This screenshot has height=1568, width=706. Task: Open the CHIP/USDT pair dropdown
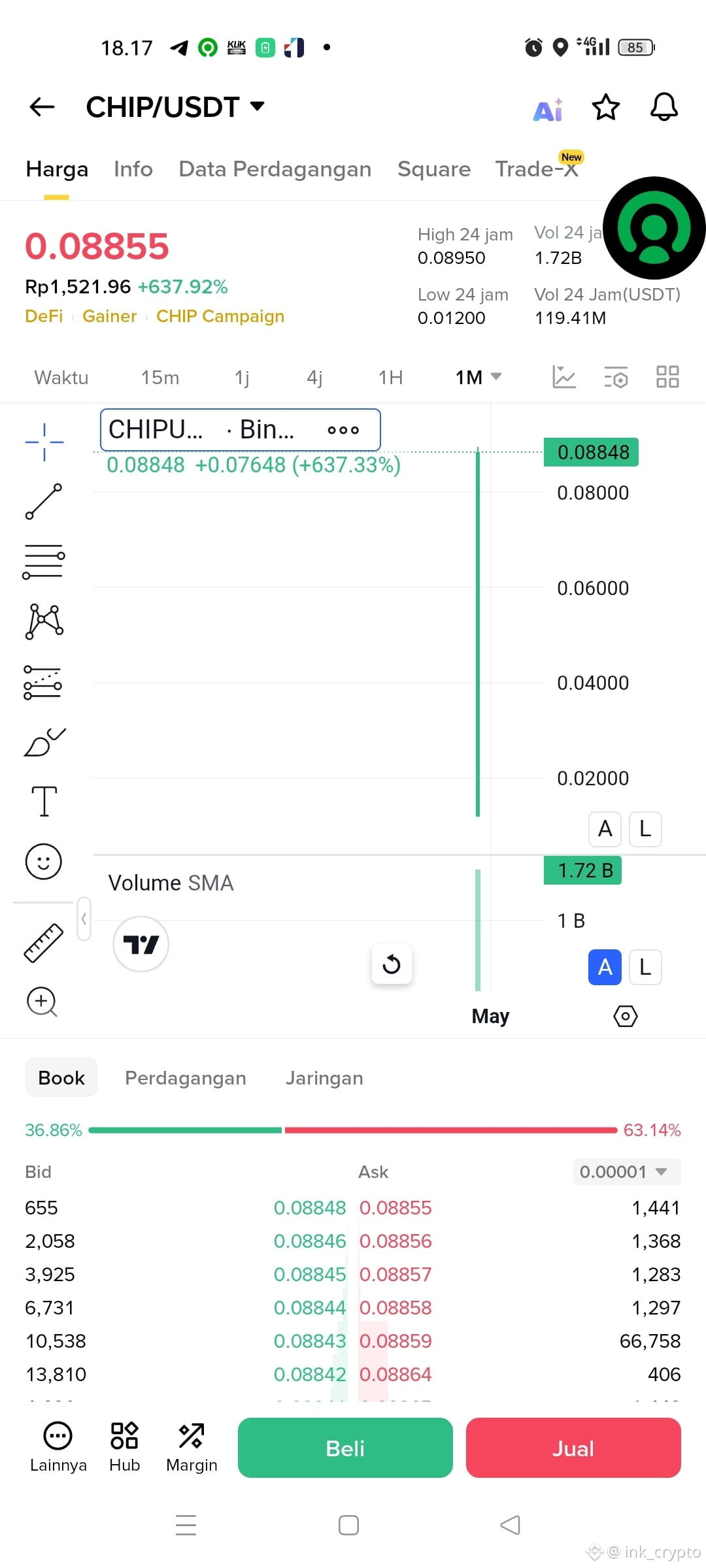175,107
